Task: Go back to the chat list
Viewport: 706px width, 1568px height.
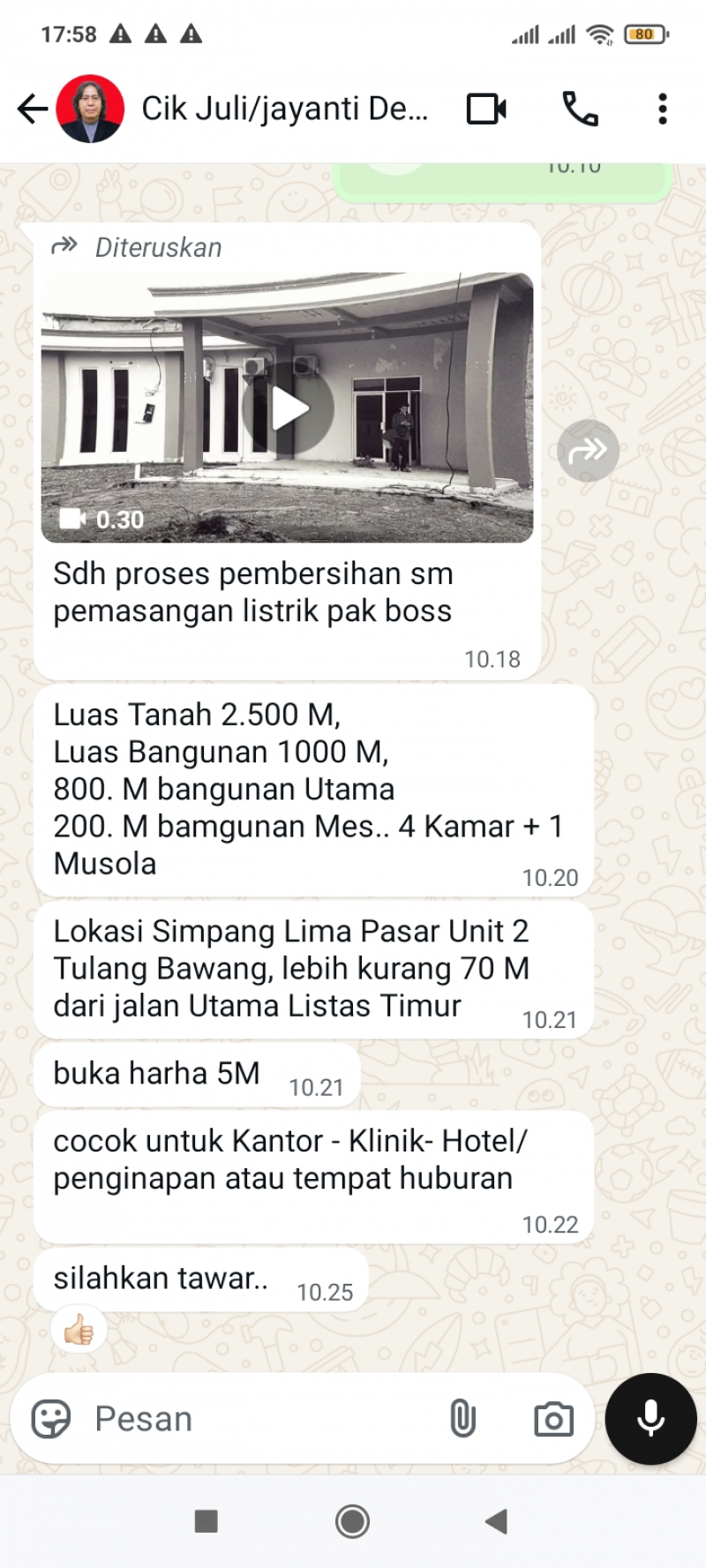Action: 33,109
